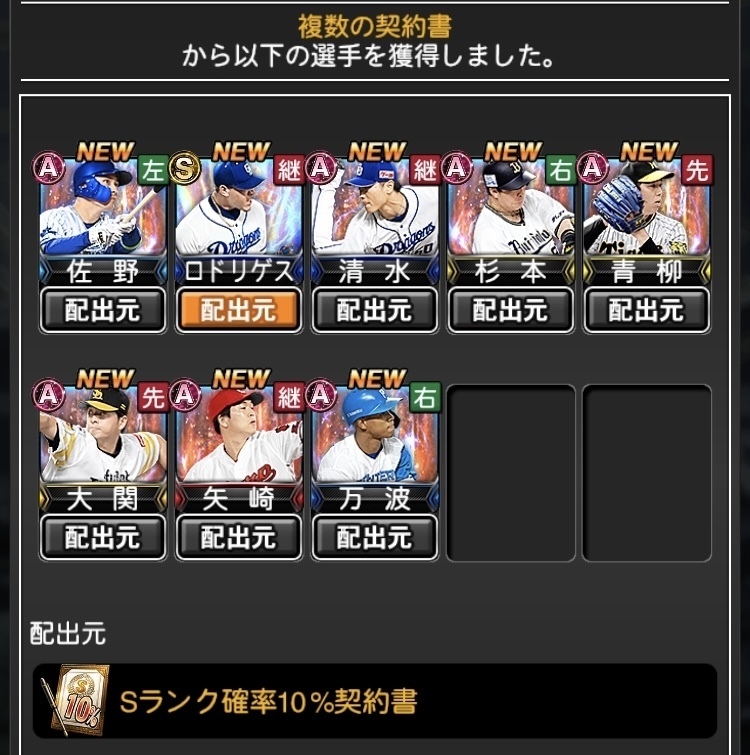Image resolution: width=750 pixels, height=755 pixels.
Task: Select the highlighted 配出元 button under ロドリゲス
Action: [x=239, y=310]
